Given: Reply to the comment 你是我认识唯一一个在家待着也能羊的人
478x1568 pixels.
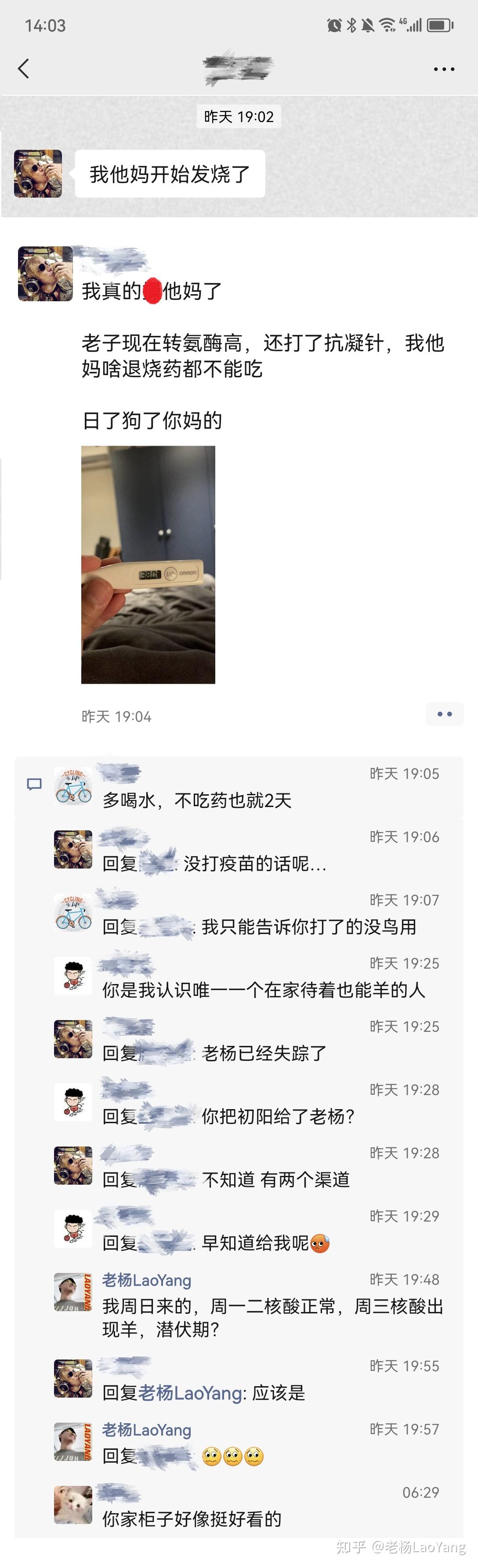Looking at the screenshot, I should 263,990.
